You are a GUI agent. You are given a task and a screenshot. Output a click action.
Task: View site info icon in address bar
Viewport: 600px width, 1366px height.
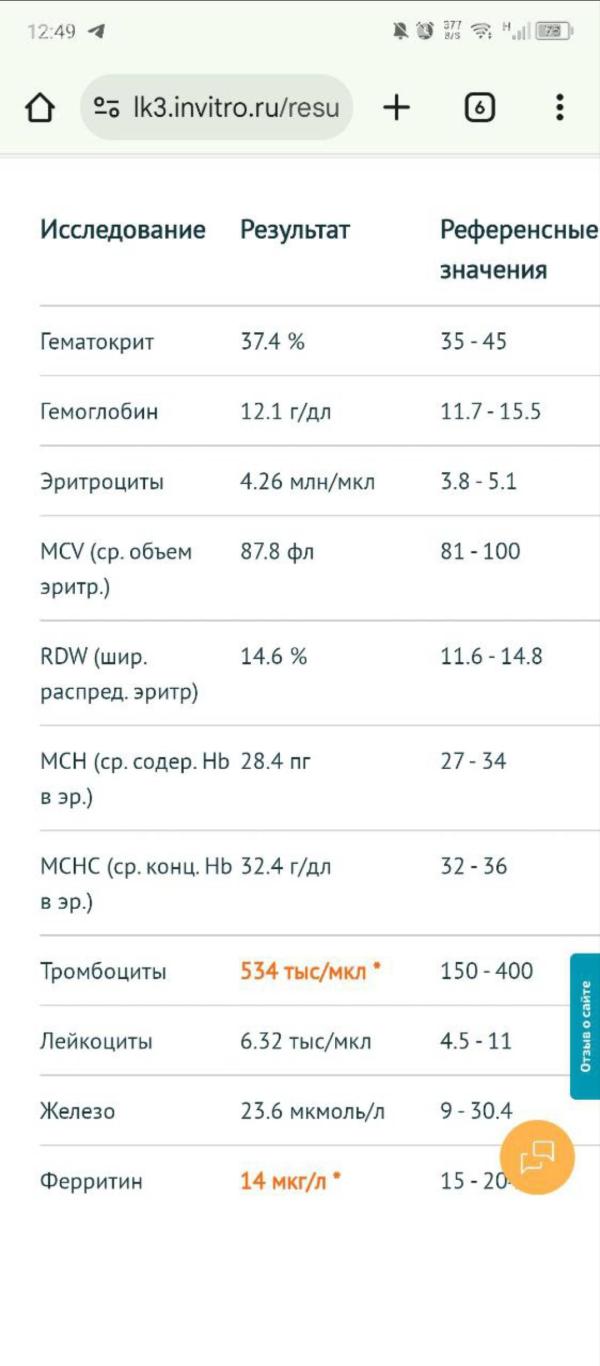[x=106, y=107]
